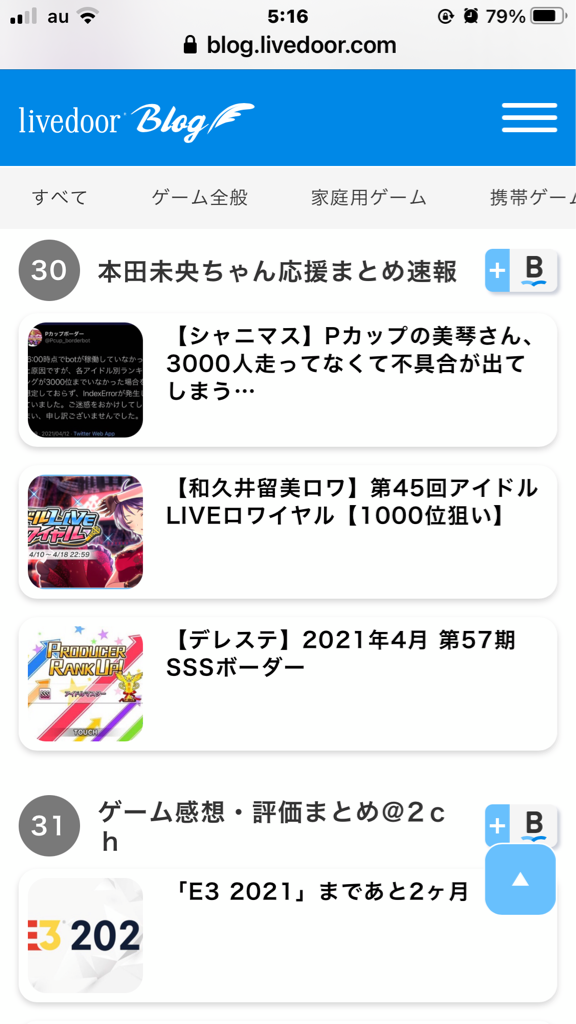Switch to the 家庭用ゲーム tab
The height and width of the screenshot is (1024, 576).
pos(369,197)
